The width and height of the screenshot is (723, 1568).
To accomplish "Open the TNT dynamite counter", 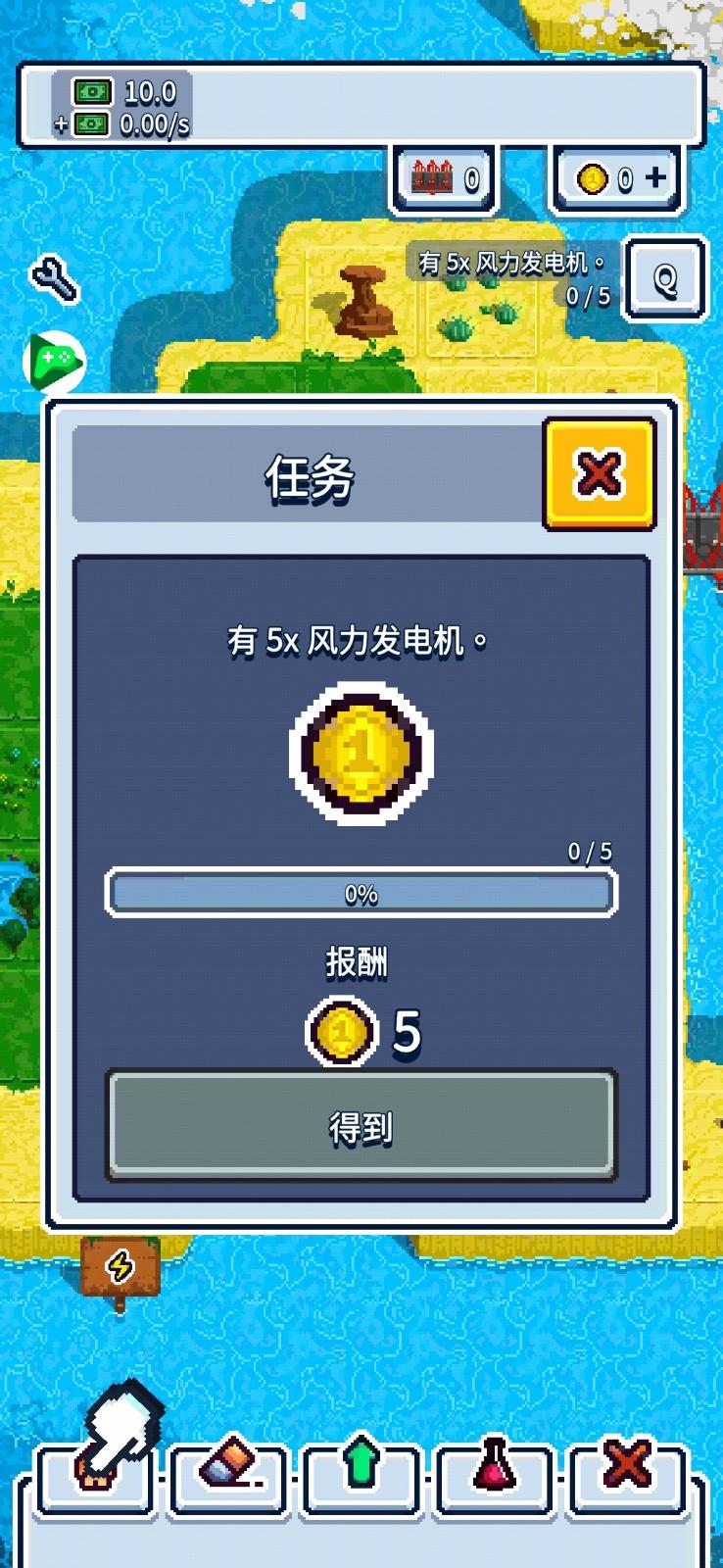I will pos(445,179).
